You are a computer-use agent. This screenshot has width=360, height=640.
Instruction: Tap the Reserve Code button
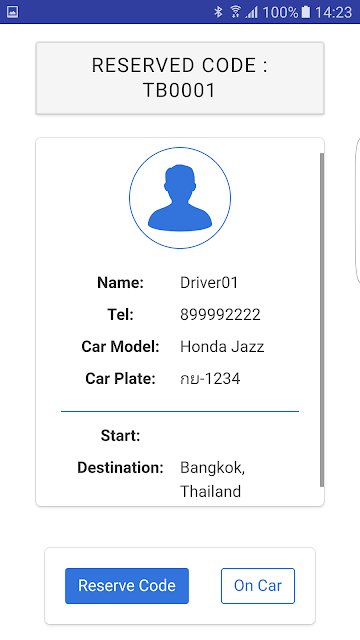127,585
